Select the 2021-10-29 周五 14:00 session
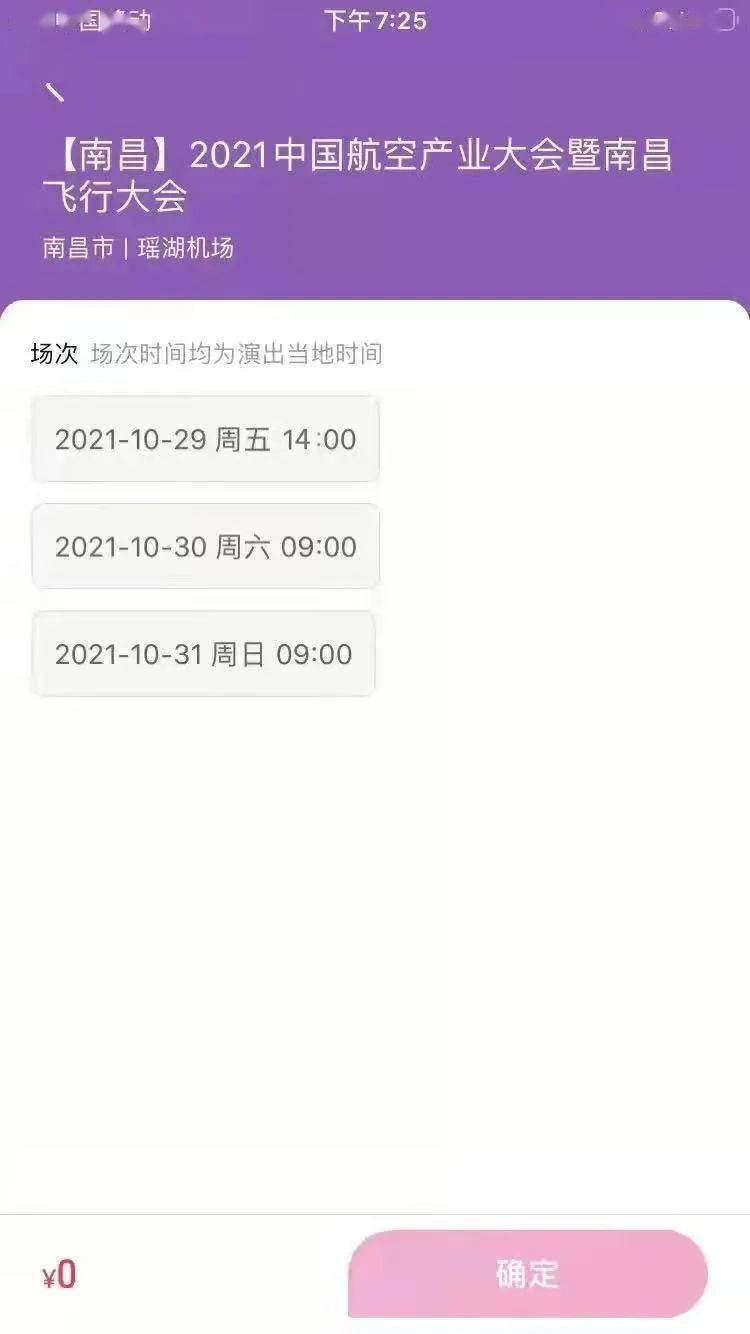Viewport: 750px width, 1334px height. [x=205, y=439]
